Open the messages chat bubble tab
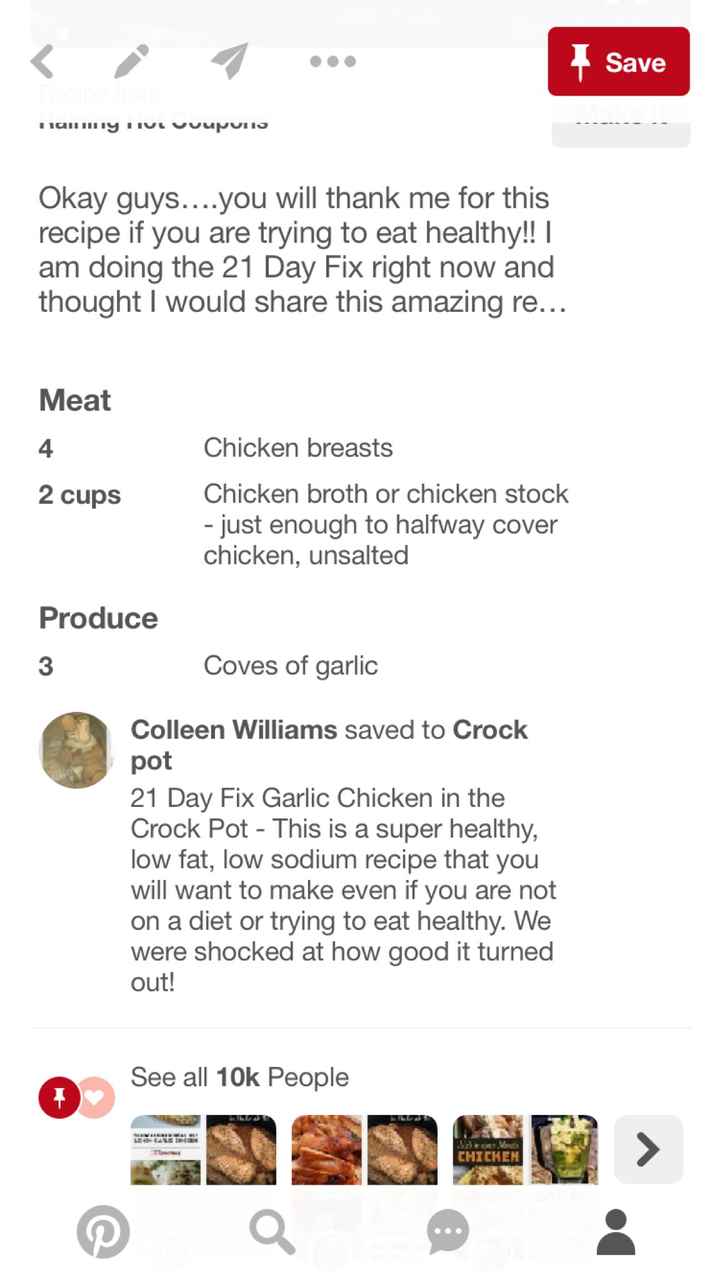 point(447,1232)
